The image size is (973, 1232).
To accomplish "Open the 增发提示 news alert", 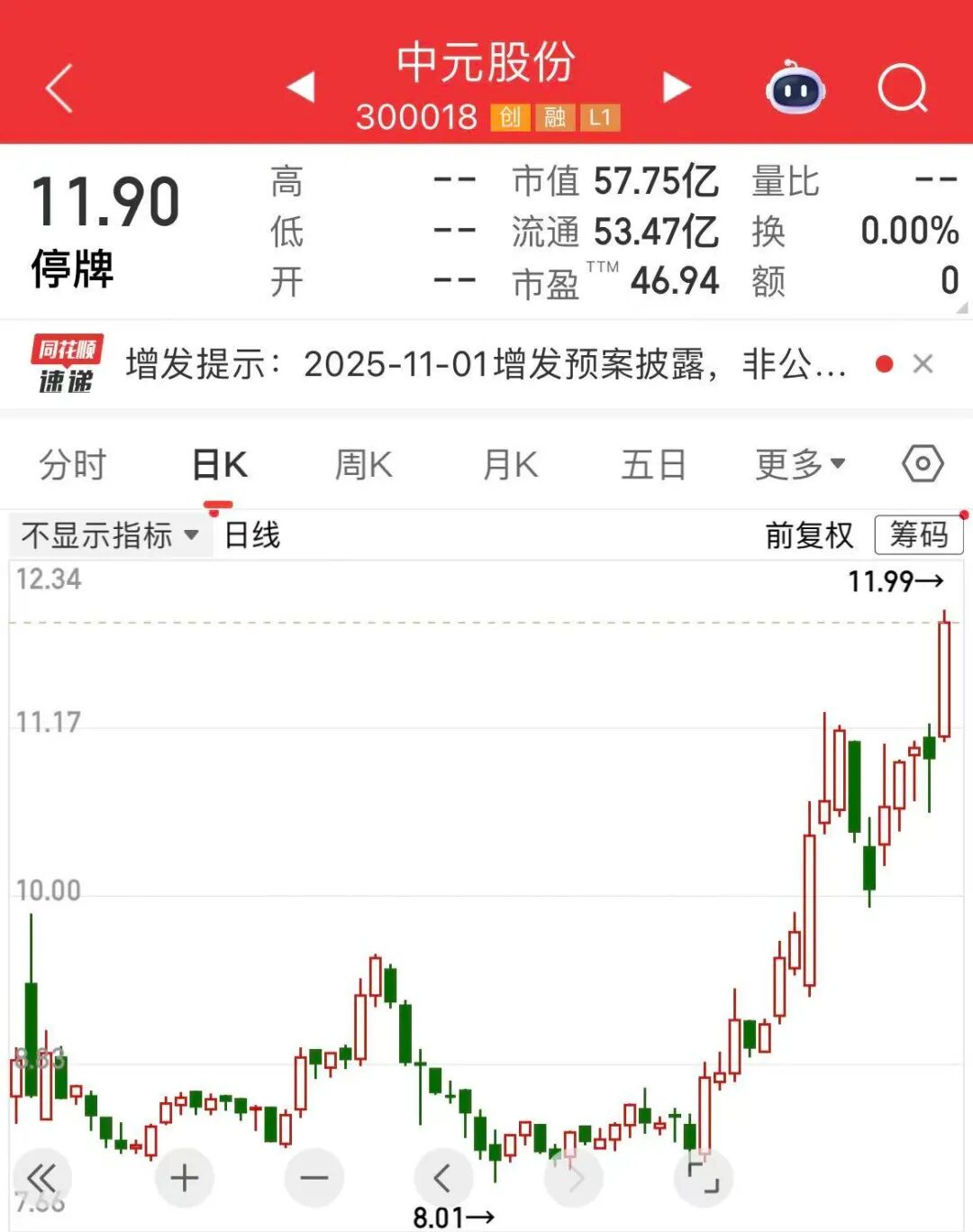I will coord(485,364).
